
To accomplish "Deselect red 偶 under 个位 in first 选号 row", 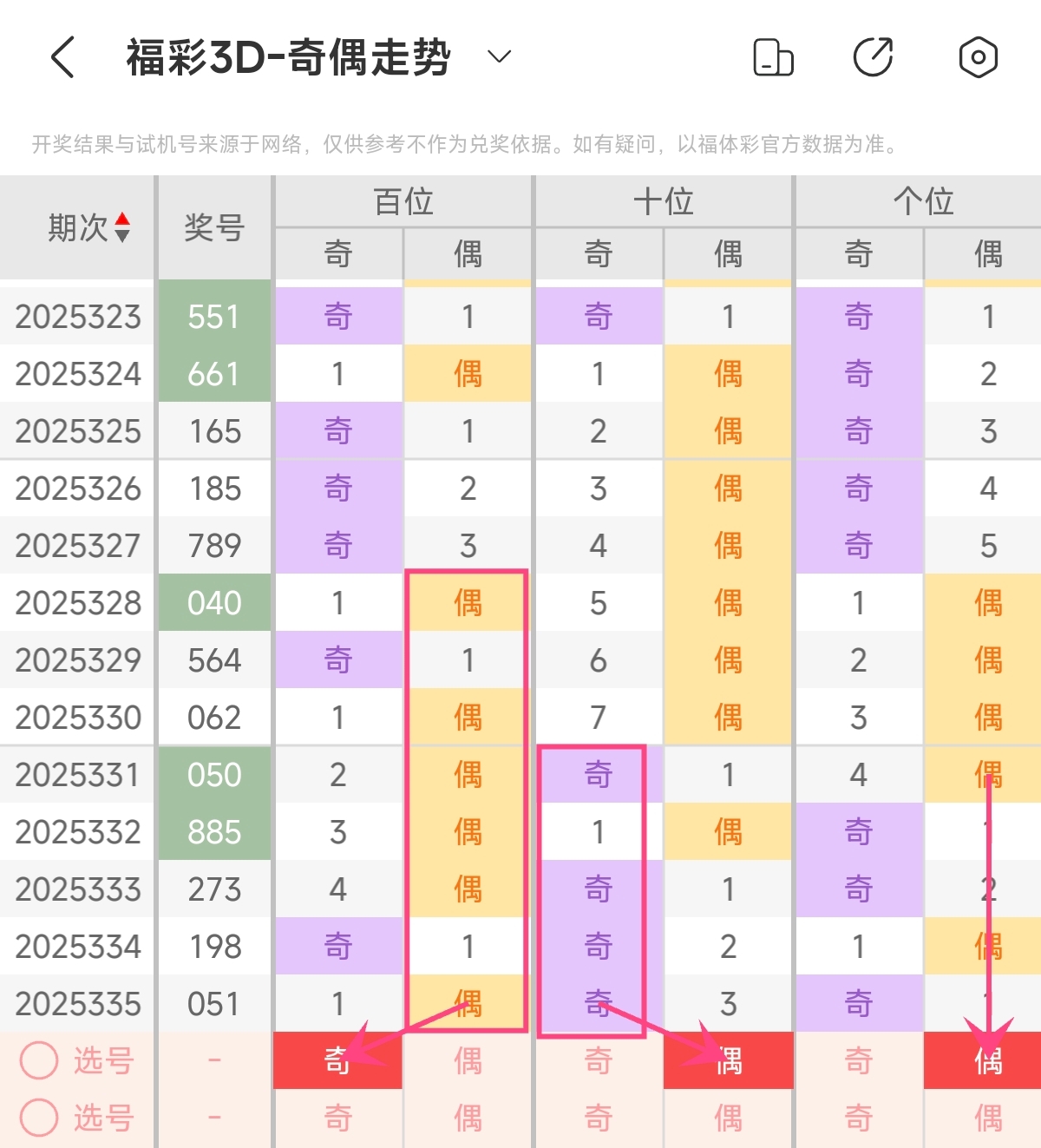I will coord(988,1060).
